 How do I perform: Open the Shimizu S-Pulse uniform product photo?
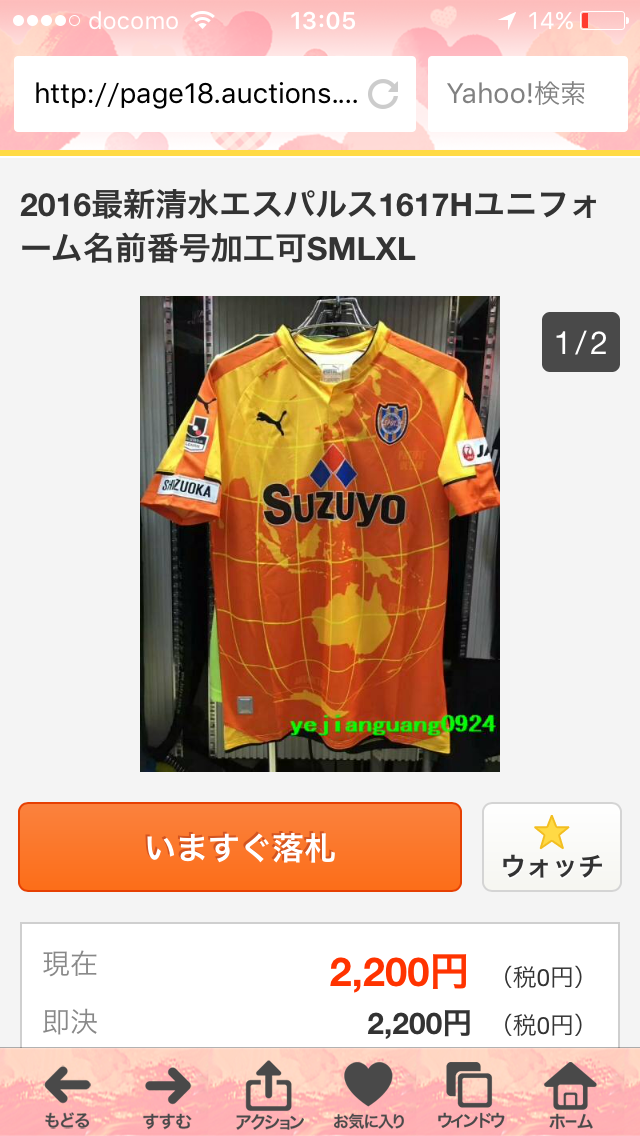319,533
